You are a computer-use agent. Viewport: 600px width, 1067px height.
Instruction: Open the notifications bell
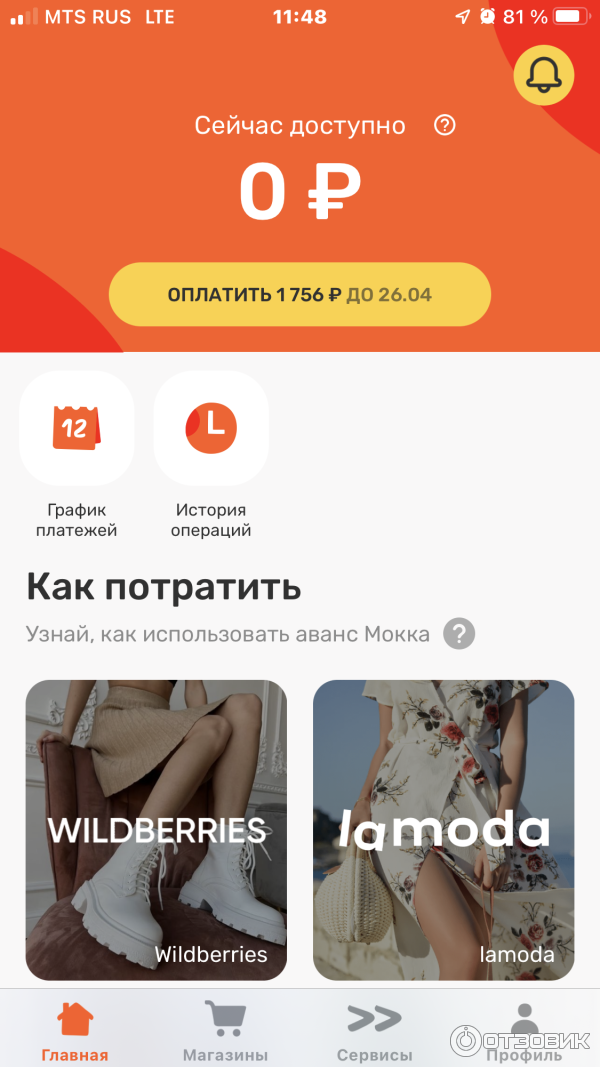(543, 75)
